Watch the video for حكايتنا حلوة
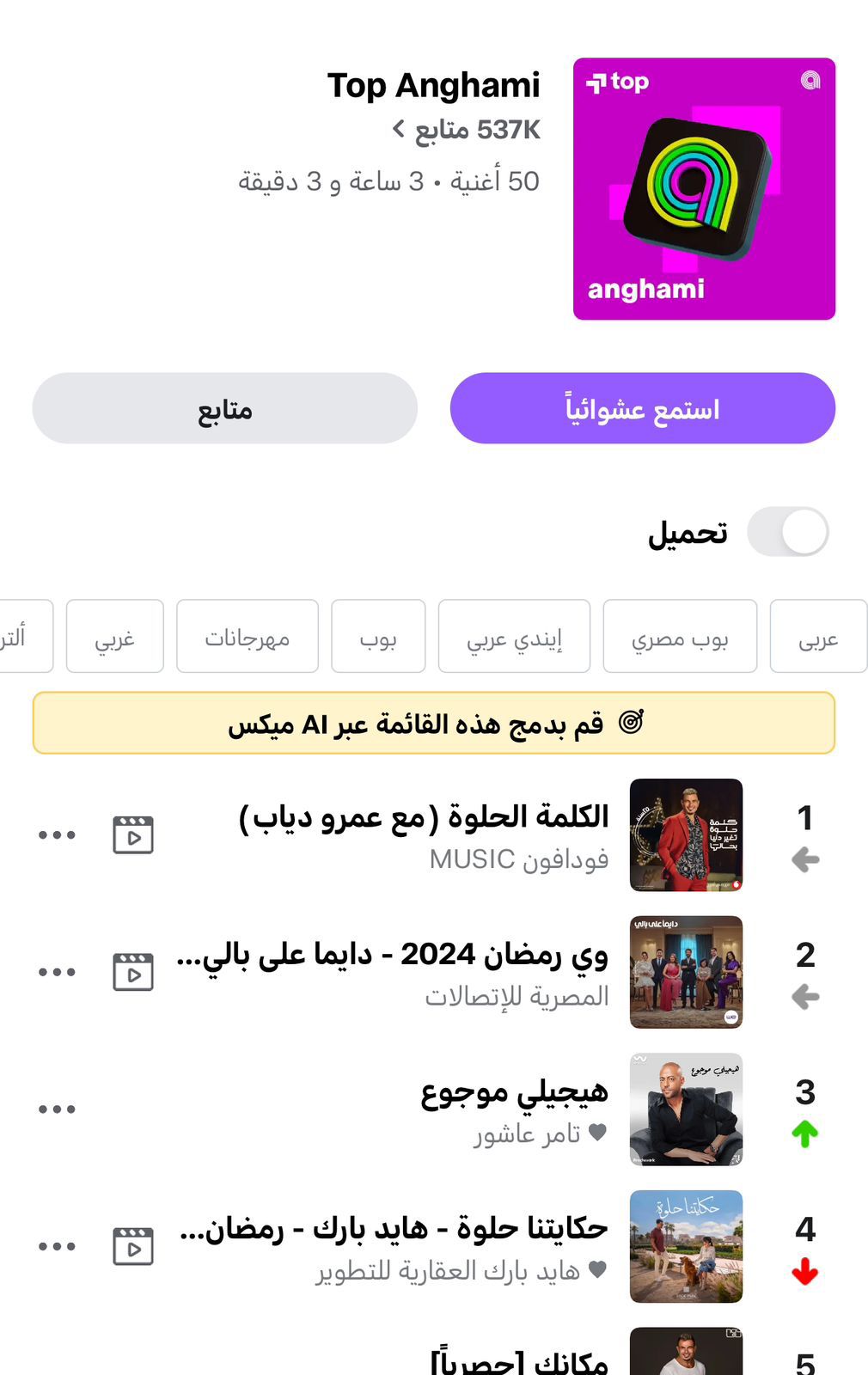 (x=133, y=1246)
